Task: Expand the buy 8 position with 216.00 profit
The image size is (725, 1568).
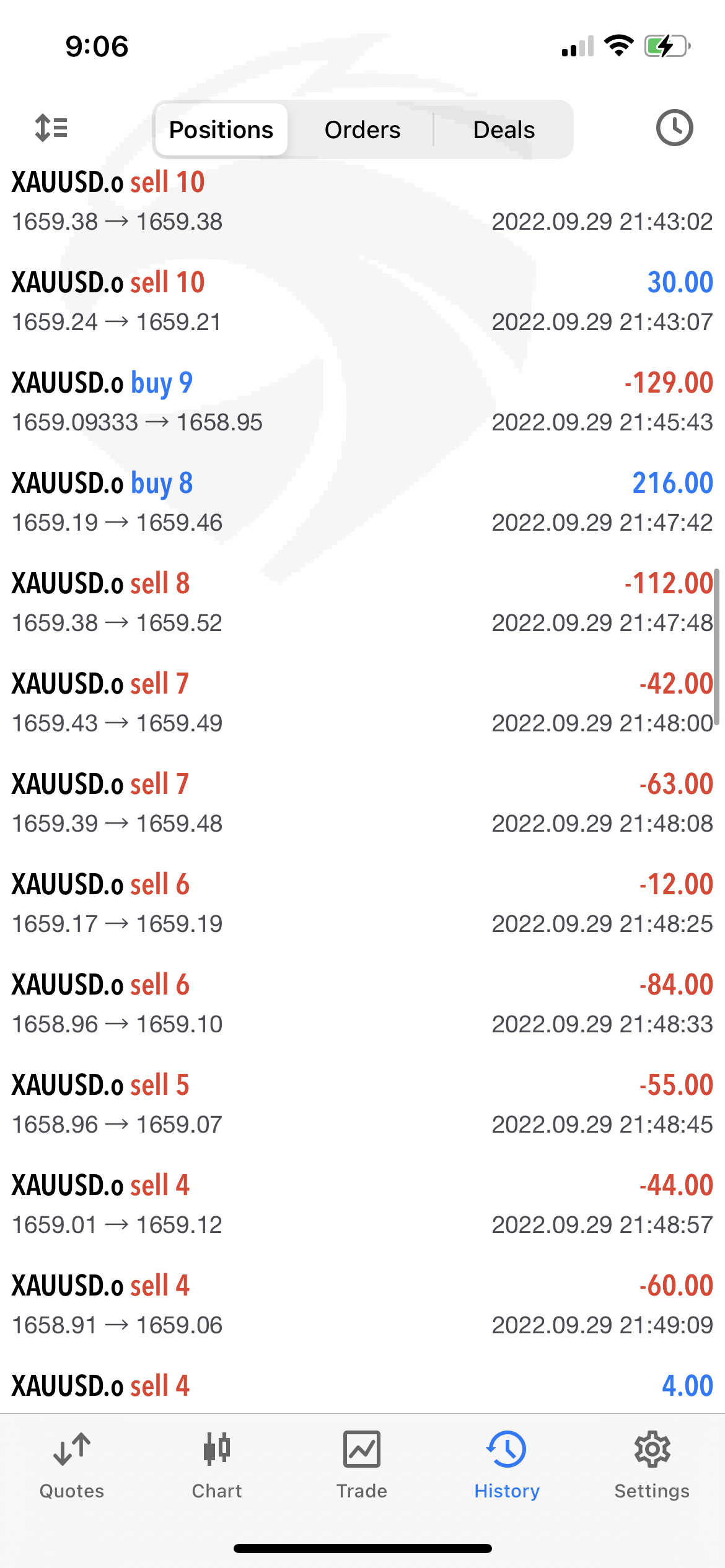Action: click(362, 502)
